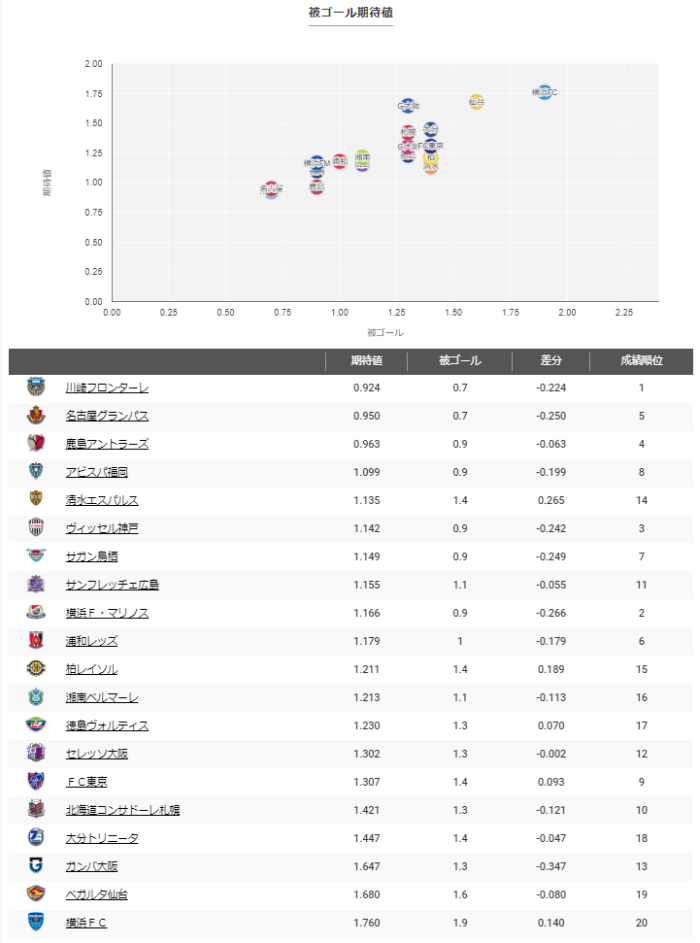The width and height of the screenshot is (700, 943).
Task: Select the ヴィッセル神戸 team link
Action: tap(102, 528)
